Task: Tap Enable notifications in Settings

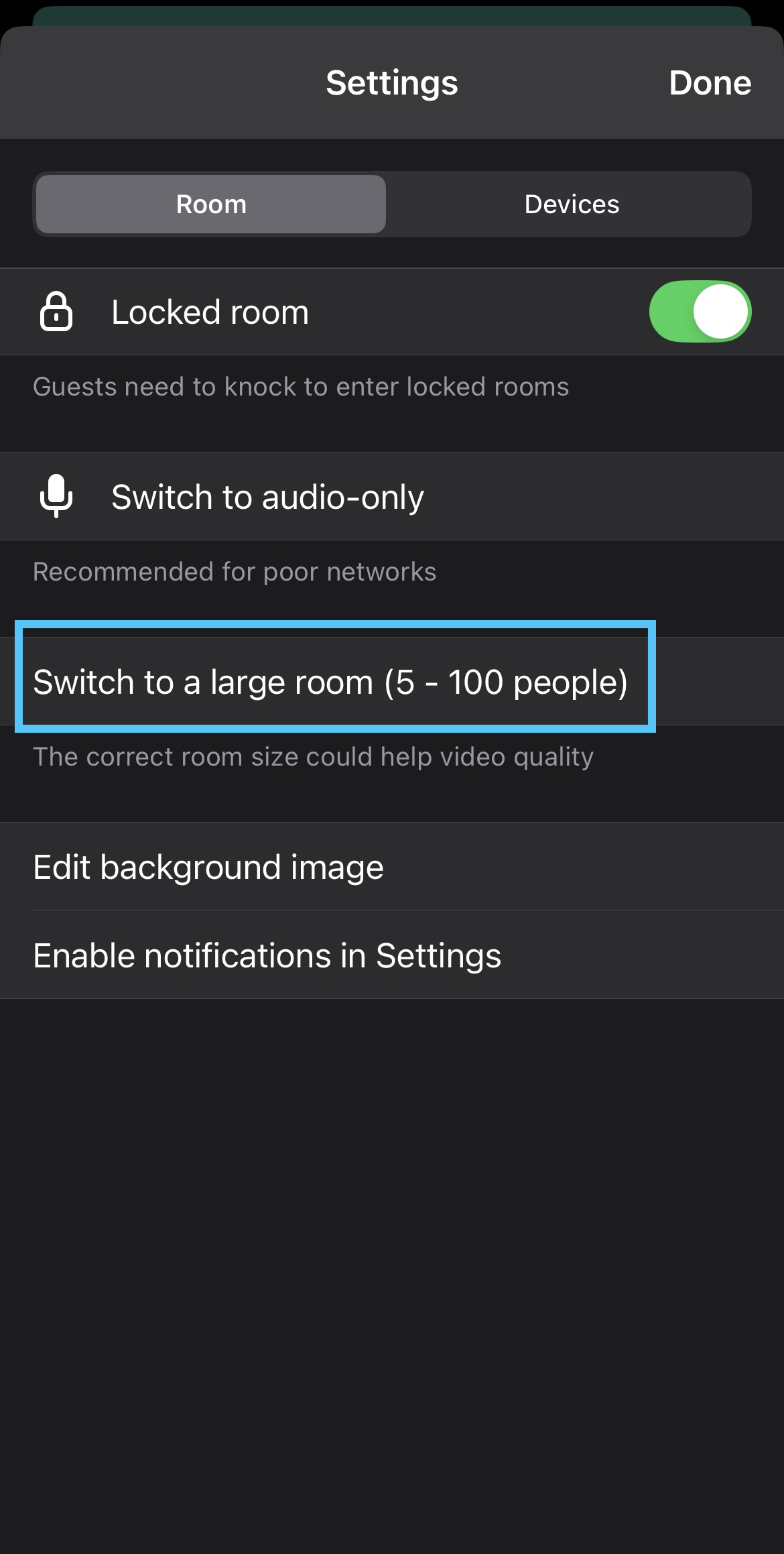Action: [x=267, y=955]
